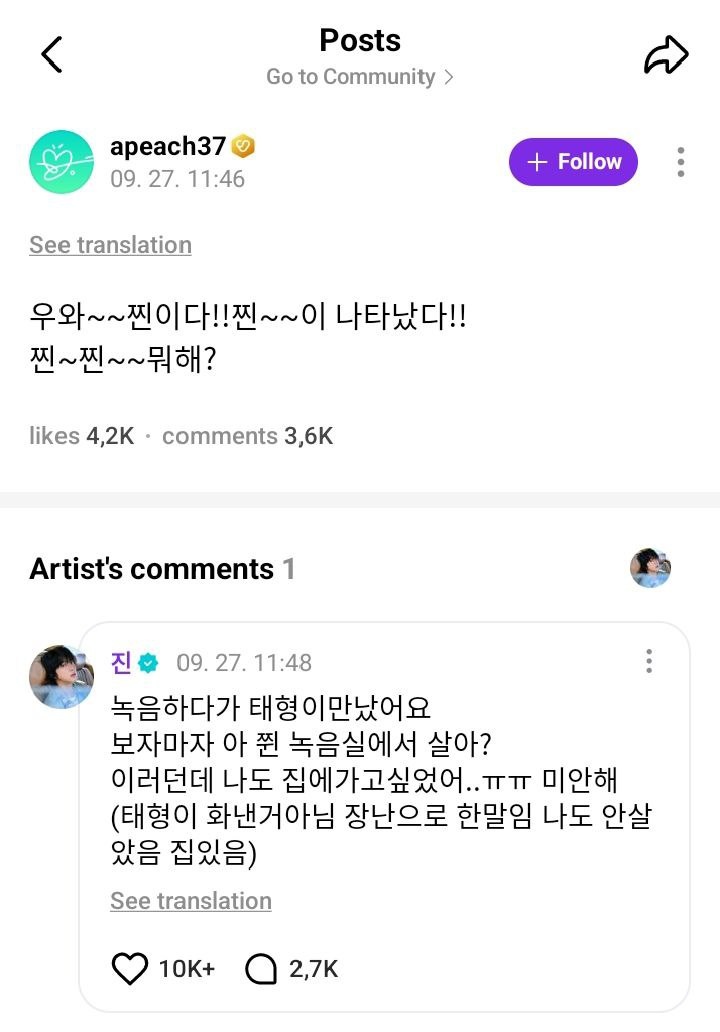
Task: Tap the artist avatar beside Artist's comments
Action: click(x=650, y=568)
